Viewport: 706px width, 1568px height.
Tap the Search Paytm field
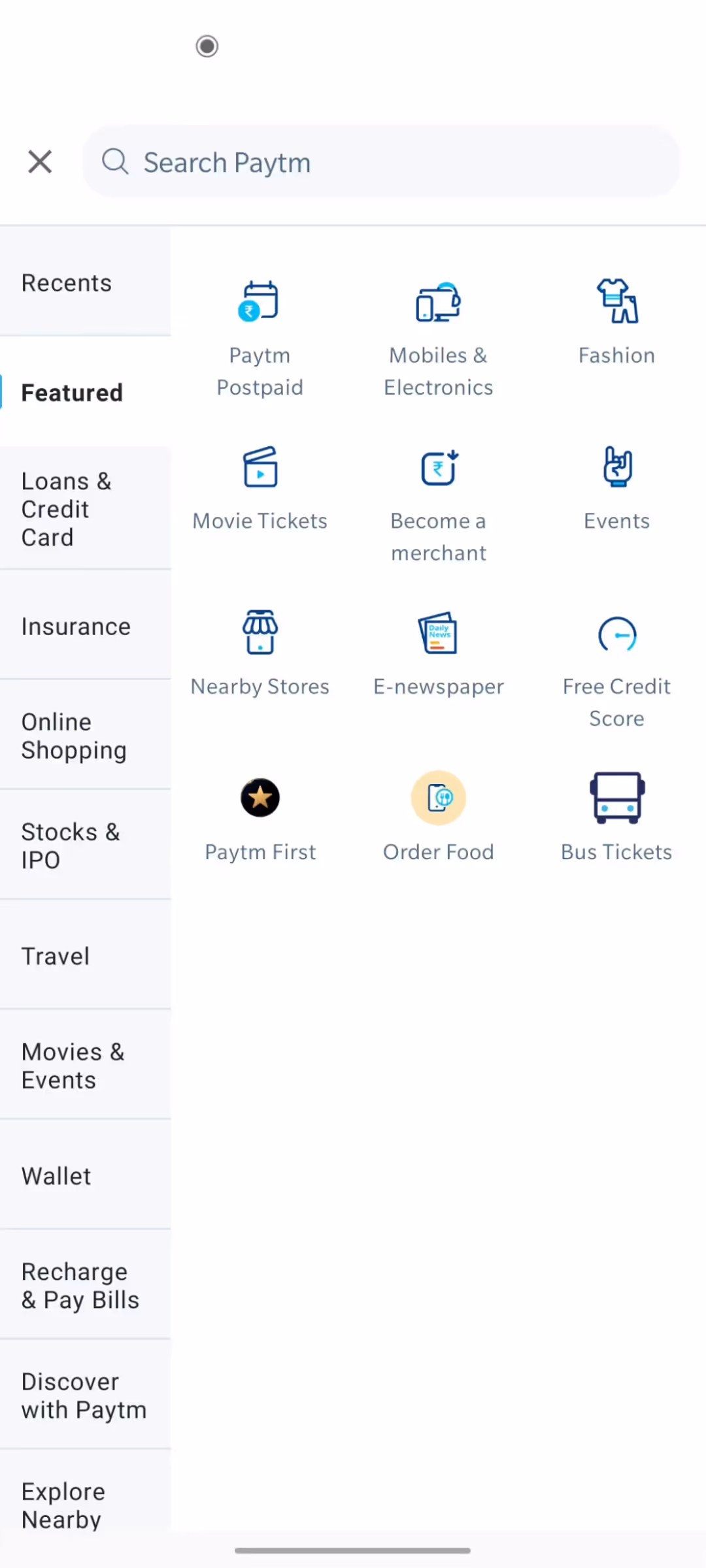(381, 161)
